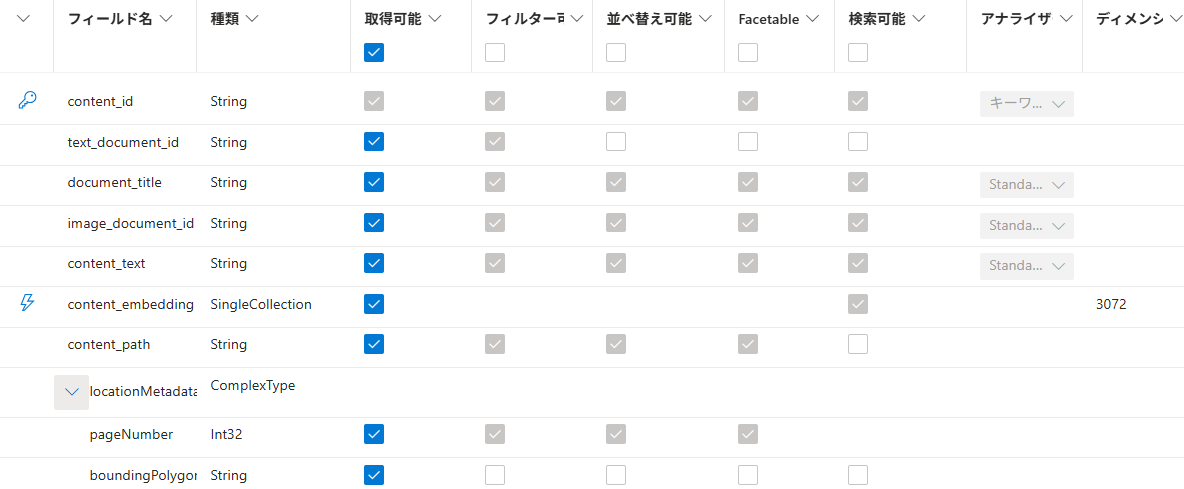
Task: Check the 並べ替え可能 header checkbox
Action: (x=616, y=53)
